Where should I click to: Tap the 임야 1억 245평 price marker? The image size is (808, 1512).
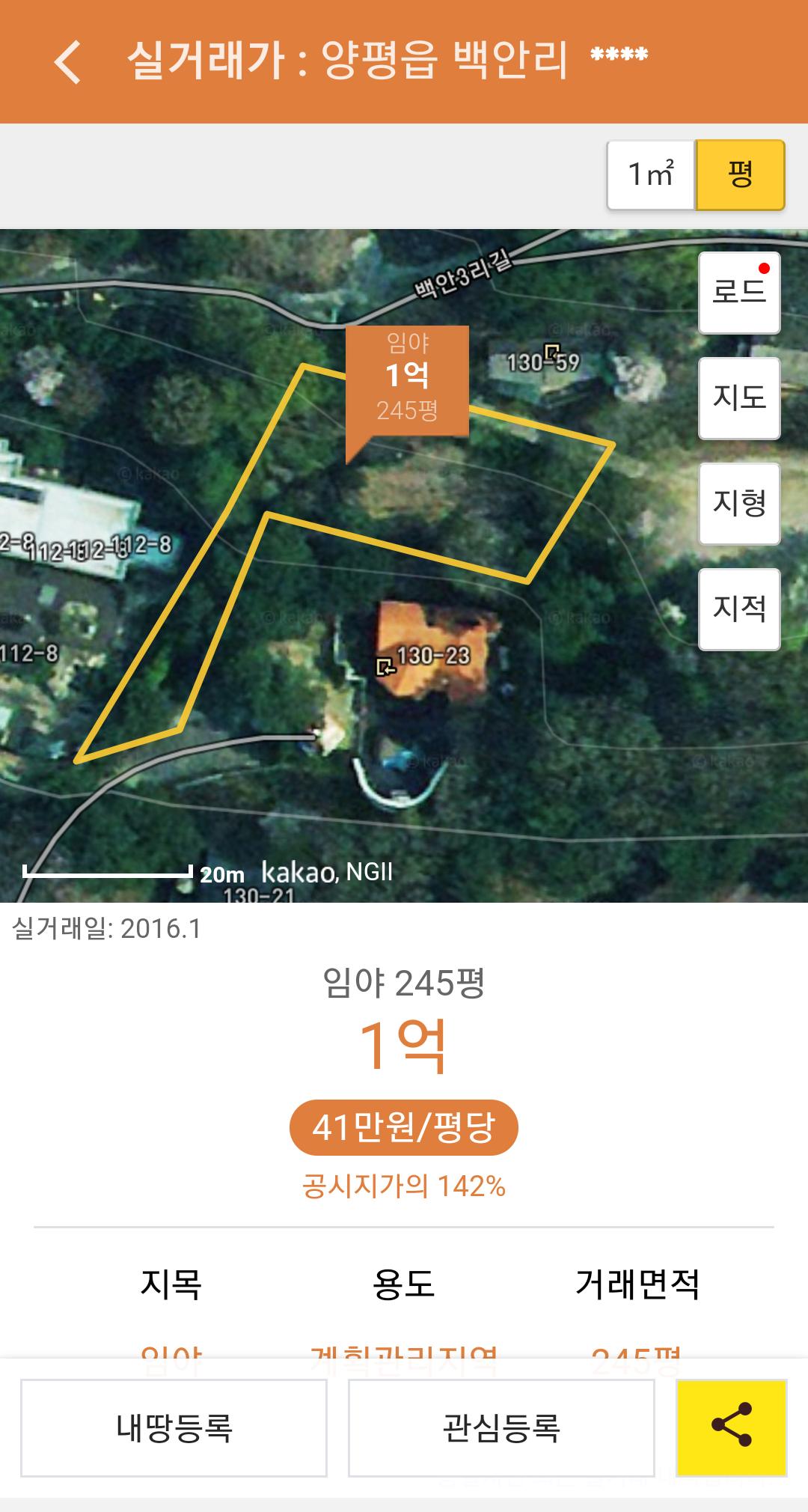[x=407, y=382]
